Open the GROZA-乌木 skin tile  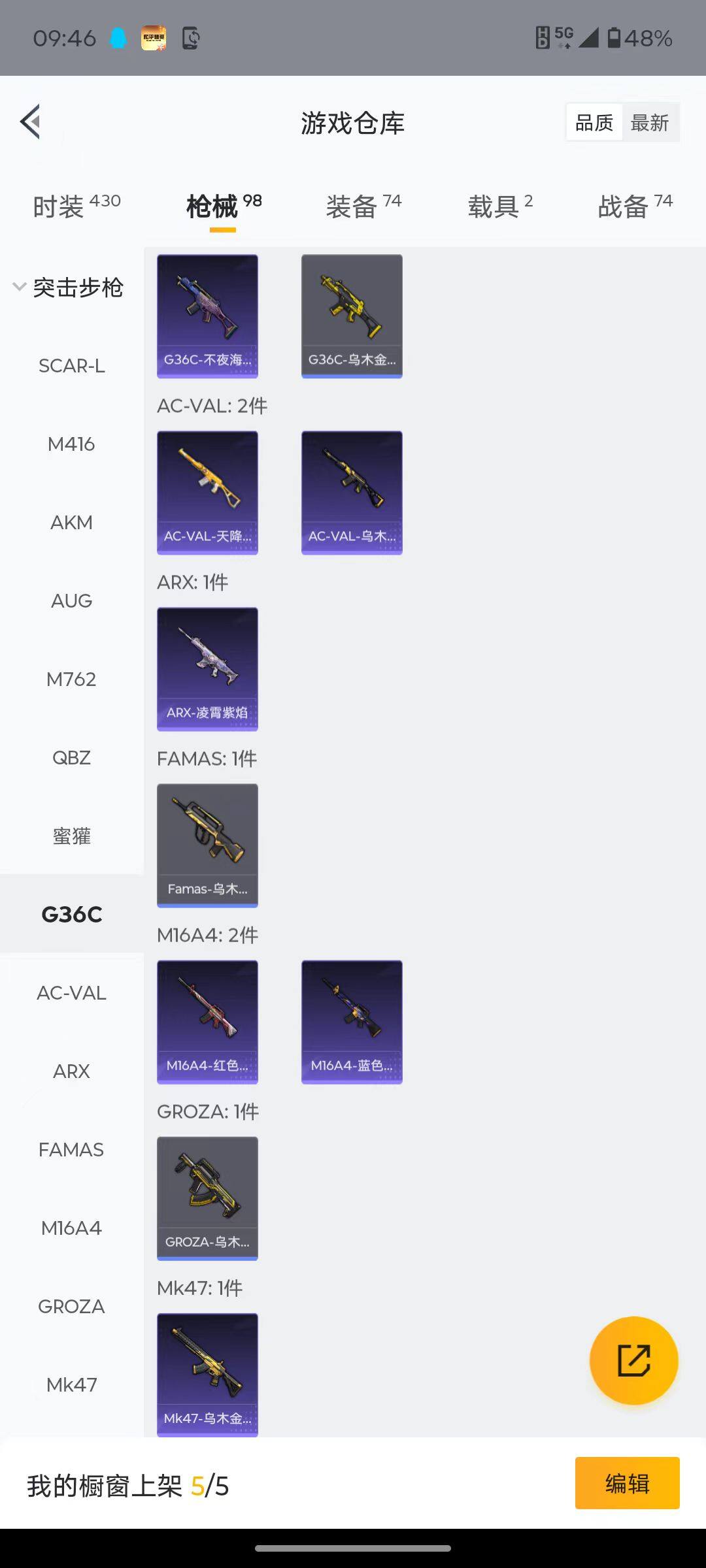coord(207,1198)
